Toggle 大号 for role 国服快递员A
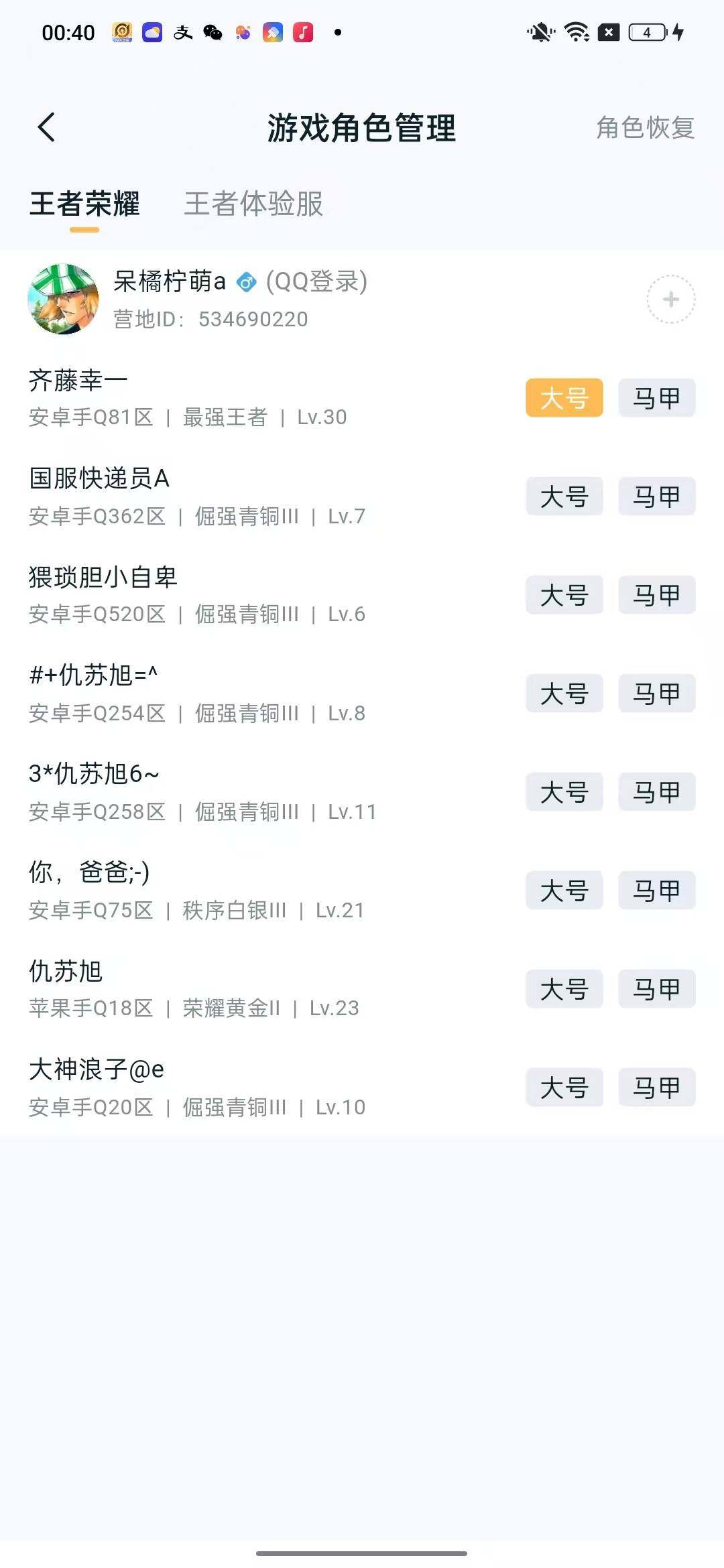 [x=564, y=497]
